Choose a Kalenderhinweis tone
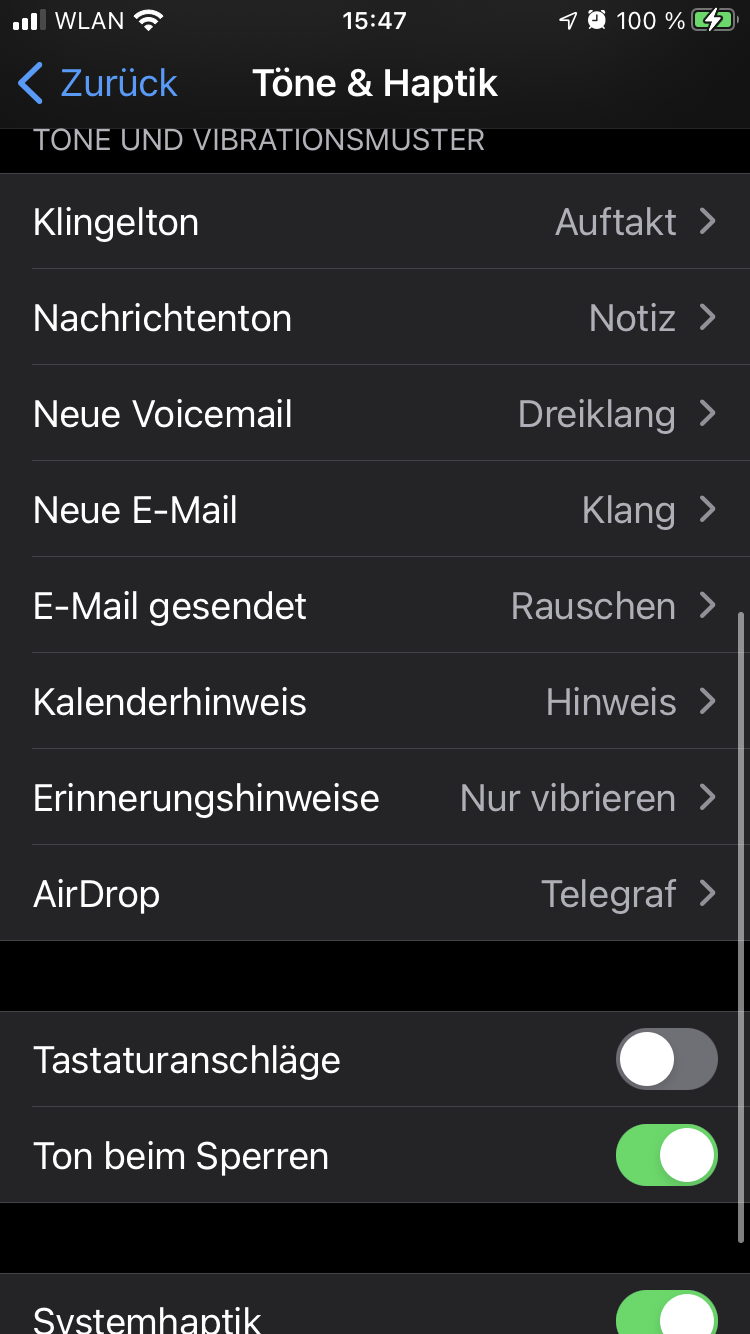 pyautogui.click(x=375, y=702)
